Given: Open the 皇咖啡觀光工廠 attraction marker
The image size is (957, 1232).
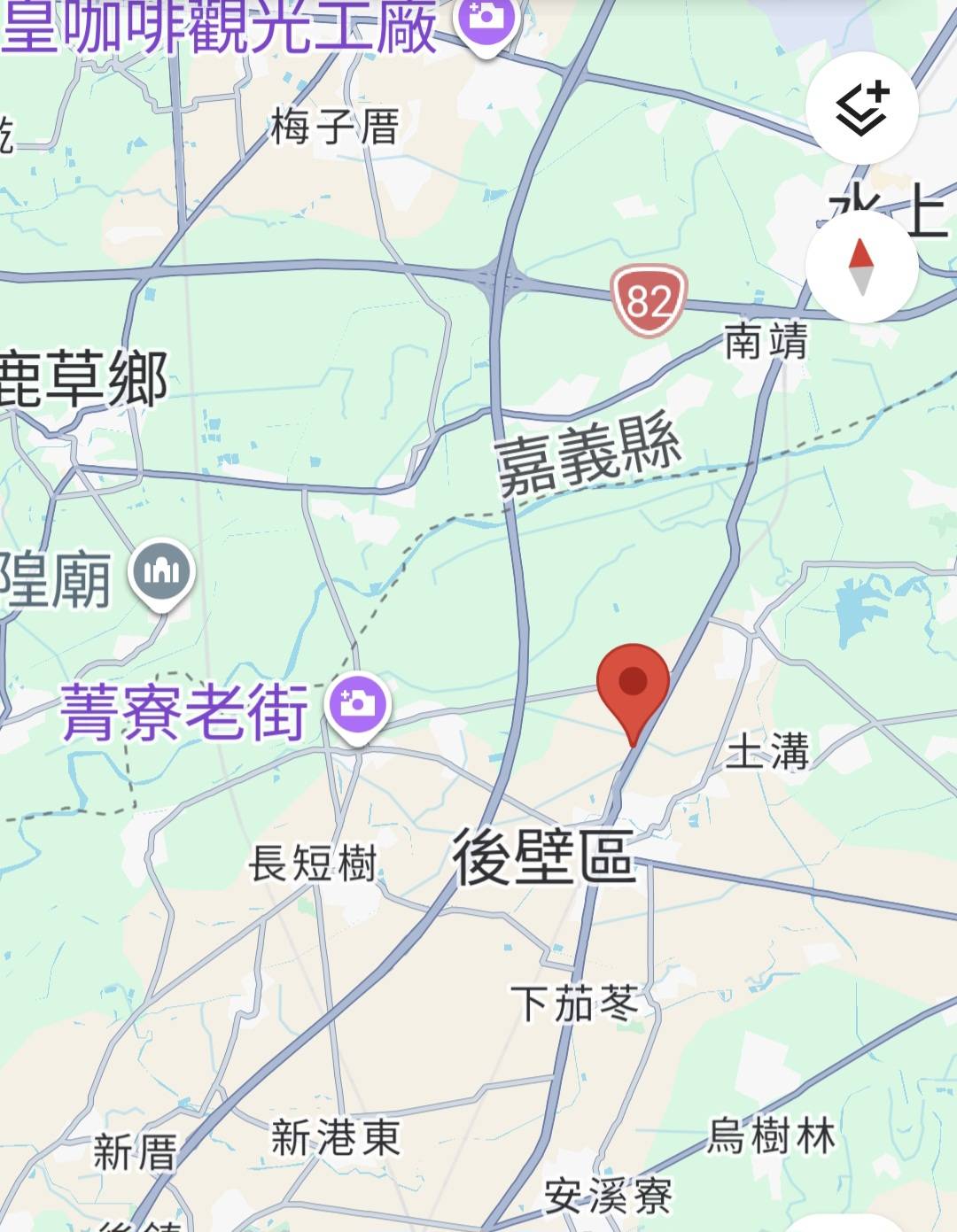Looking at the screenshot, I should 486,19.
